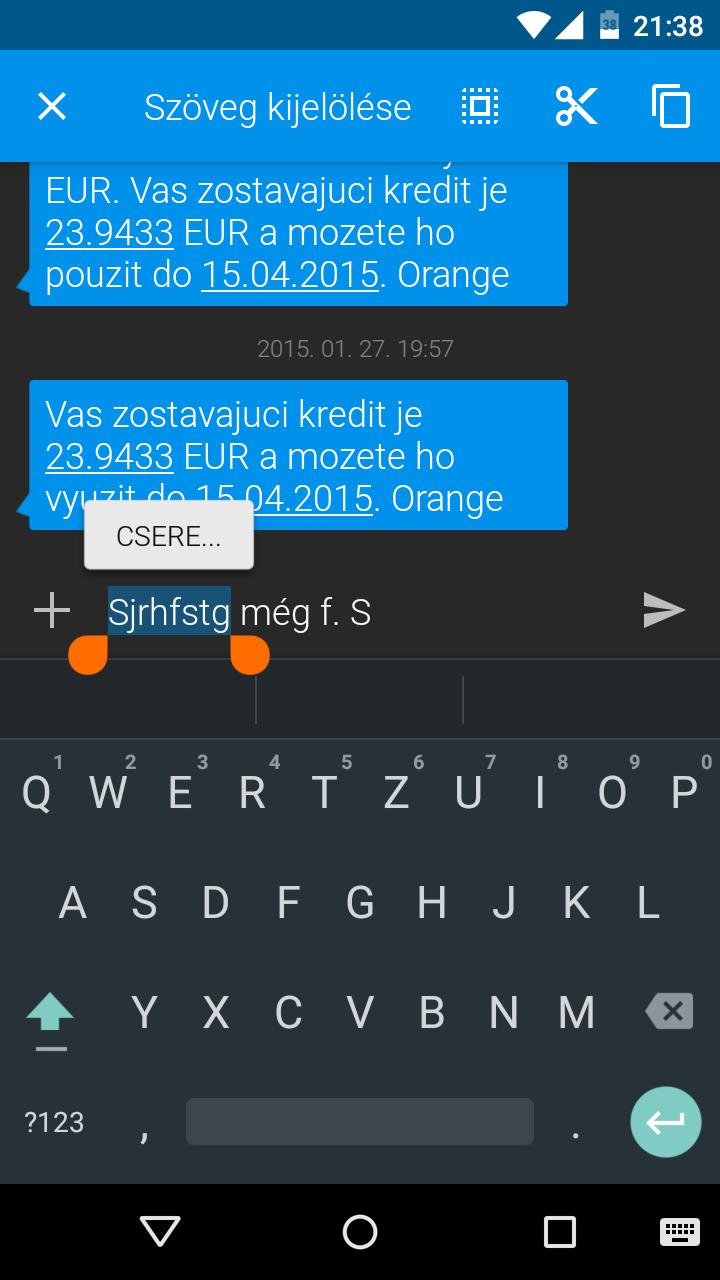Tap the CSERE... replace button
Screen dimensions: 720x1280
(x=169, y=535)
